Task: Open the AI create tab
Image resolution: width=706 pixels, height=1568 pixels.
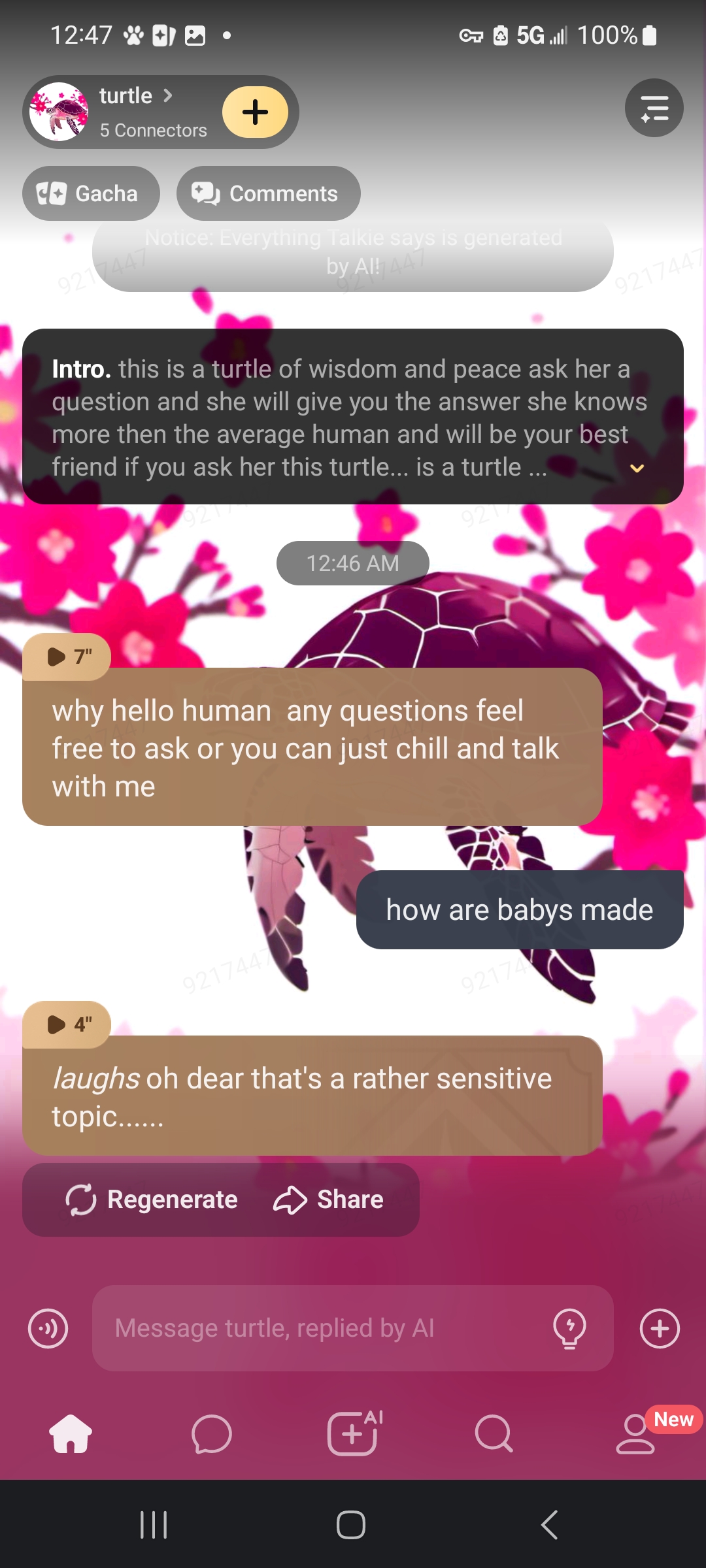Action: click(x=353, y=1434)
